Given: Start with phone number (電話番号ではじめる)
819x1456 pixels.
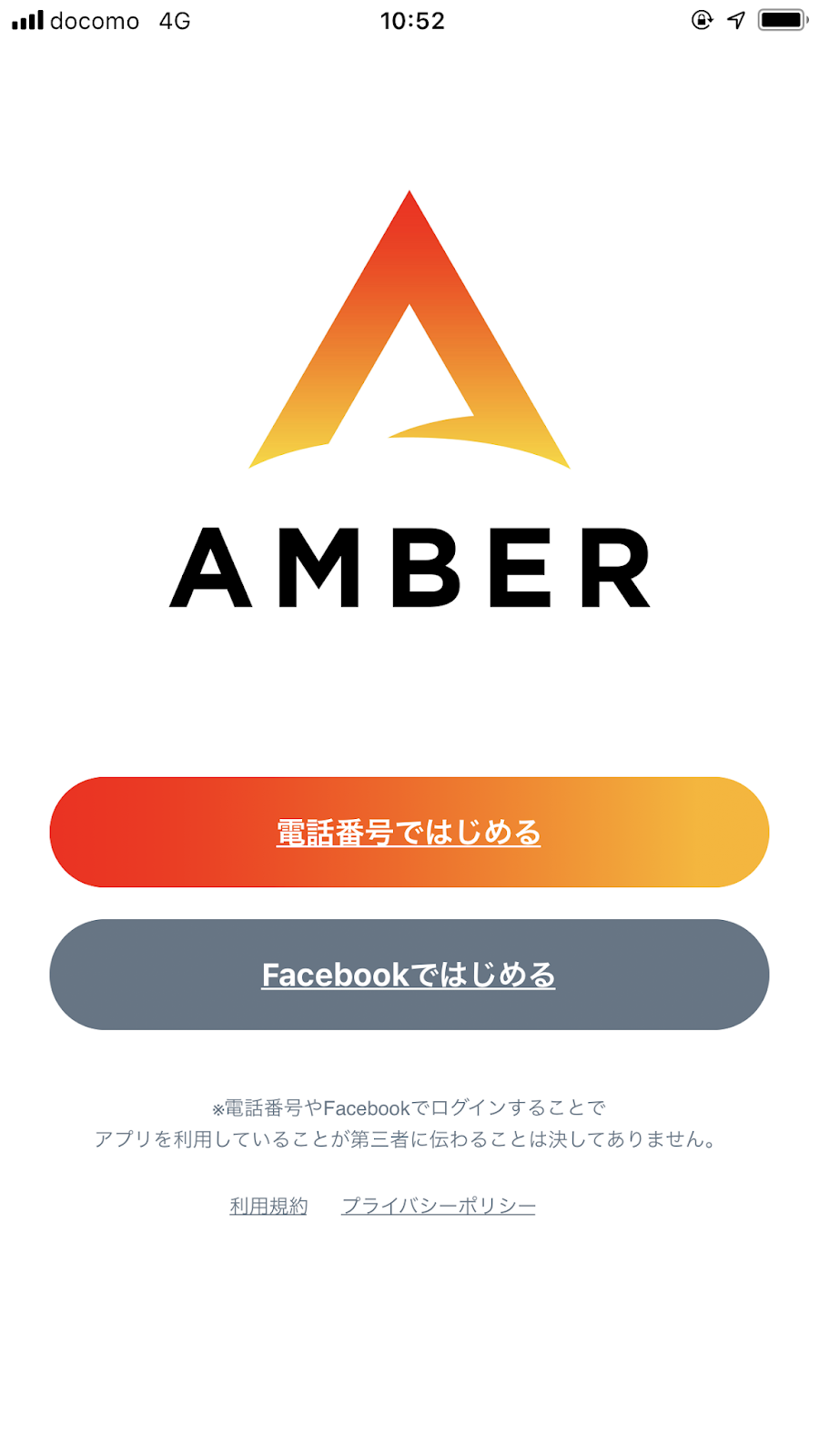Looking at the screenshot, I should pos(409,832).
